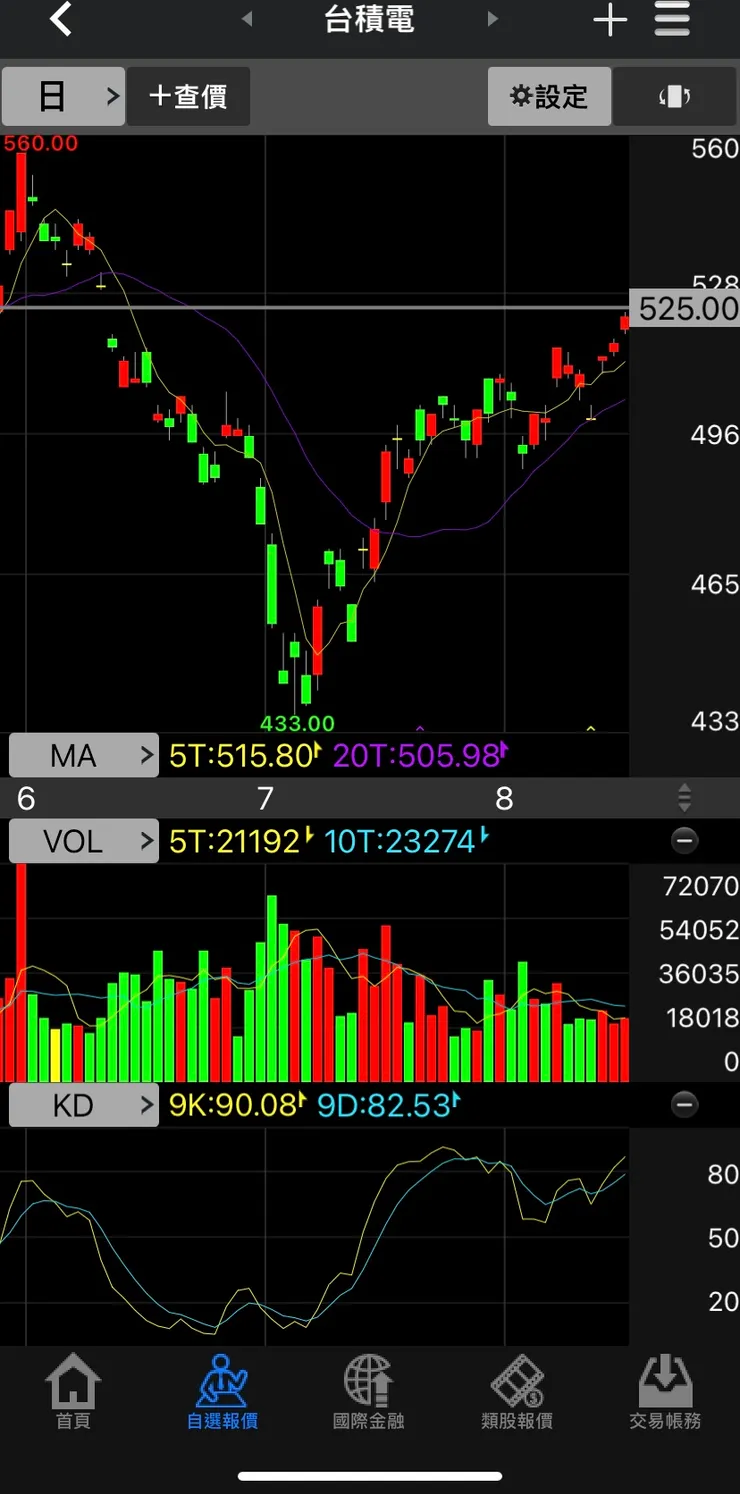
Task: Tap the 查價 button
Action: 188,96
